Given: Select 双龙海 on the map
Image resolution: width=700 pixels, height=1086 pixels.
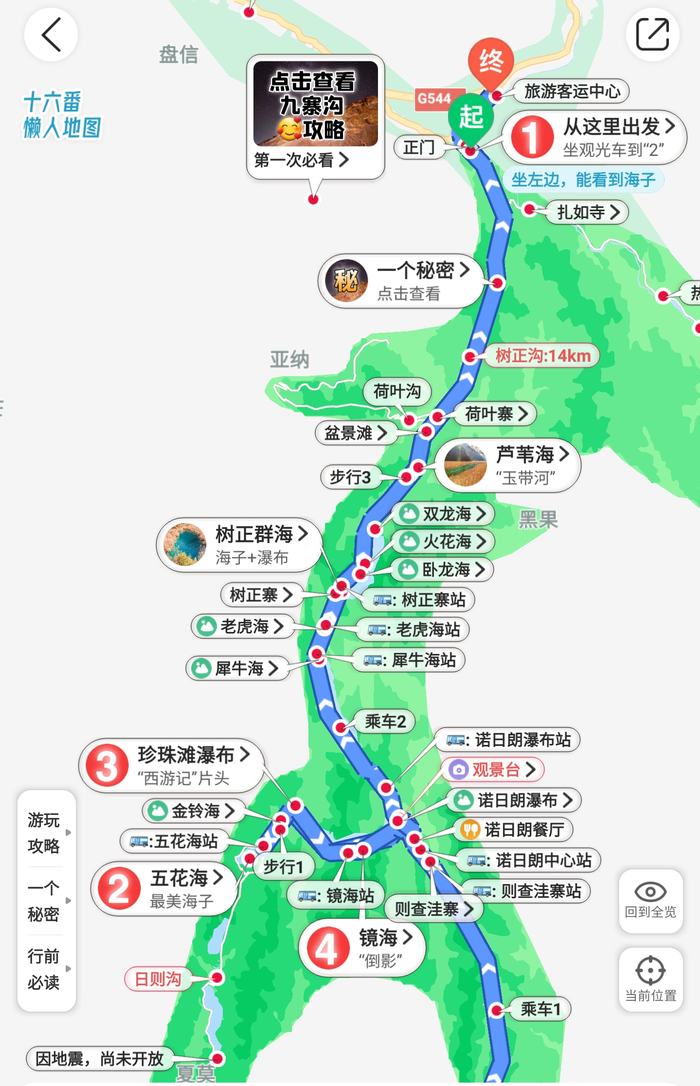Looking at the screenshot, I should coord(444,514).
